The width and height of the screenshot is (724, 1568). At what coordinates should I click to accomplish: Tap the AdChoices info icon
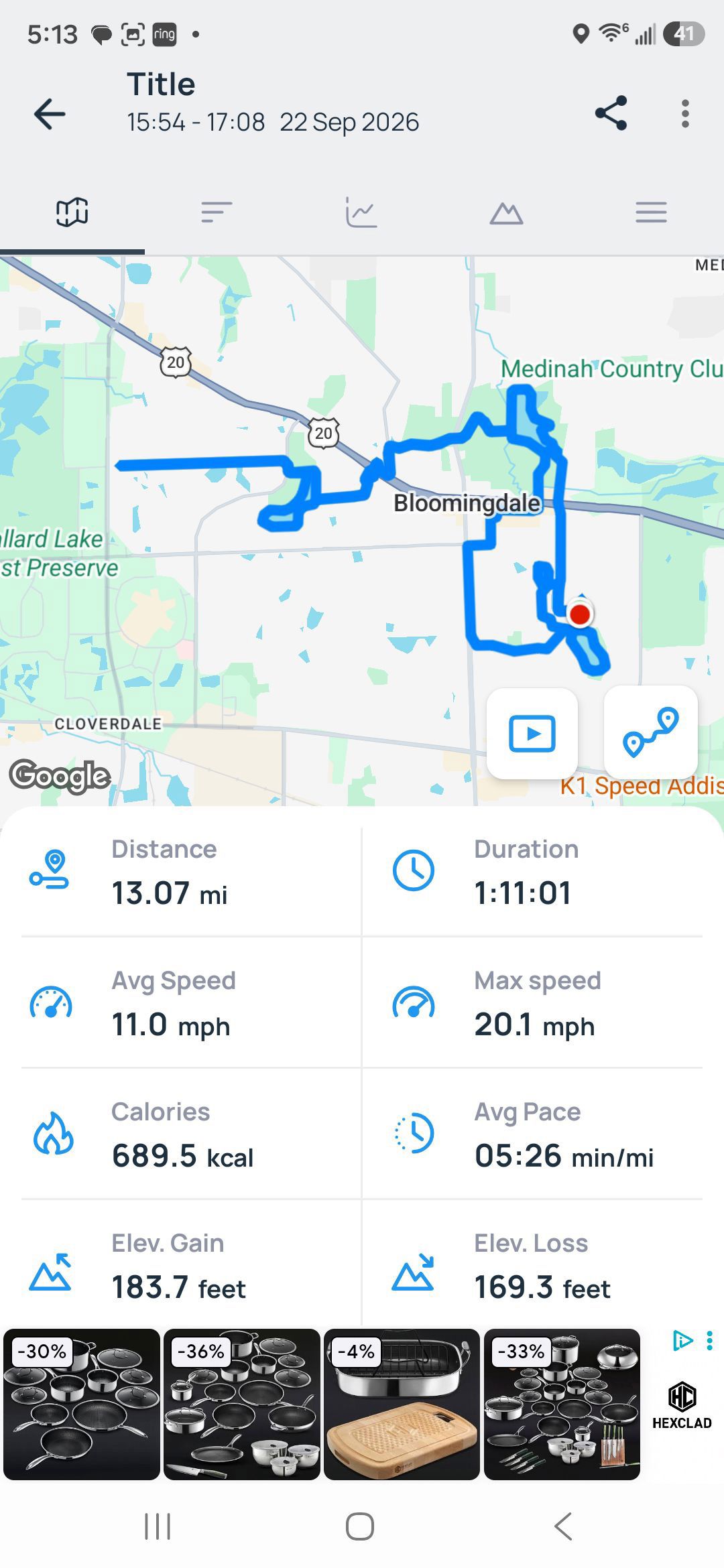point(682,1341)
